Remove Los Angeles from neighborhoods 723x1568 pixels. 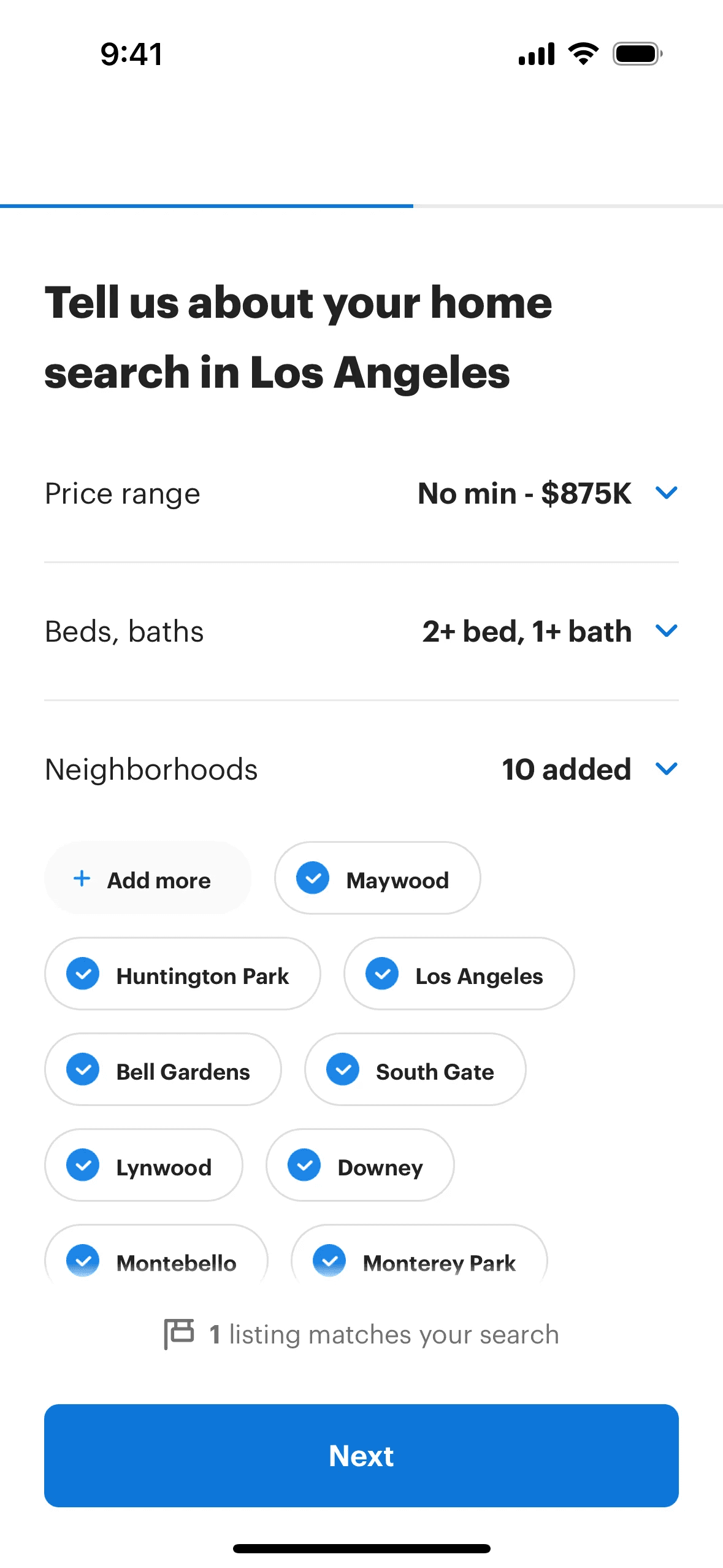pyautogui.click(x=459, y=975)
